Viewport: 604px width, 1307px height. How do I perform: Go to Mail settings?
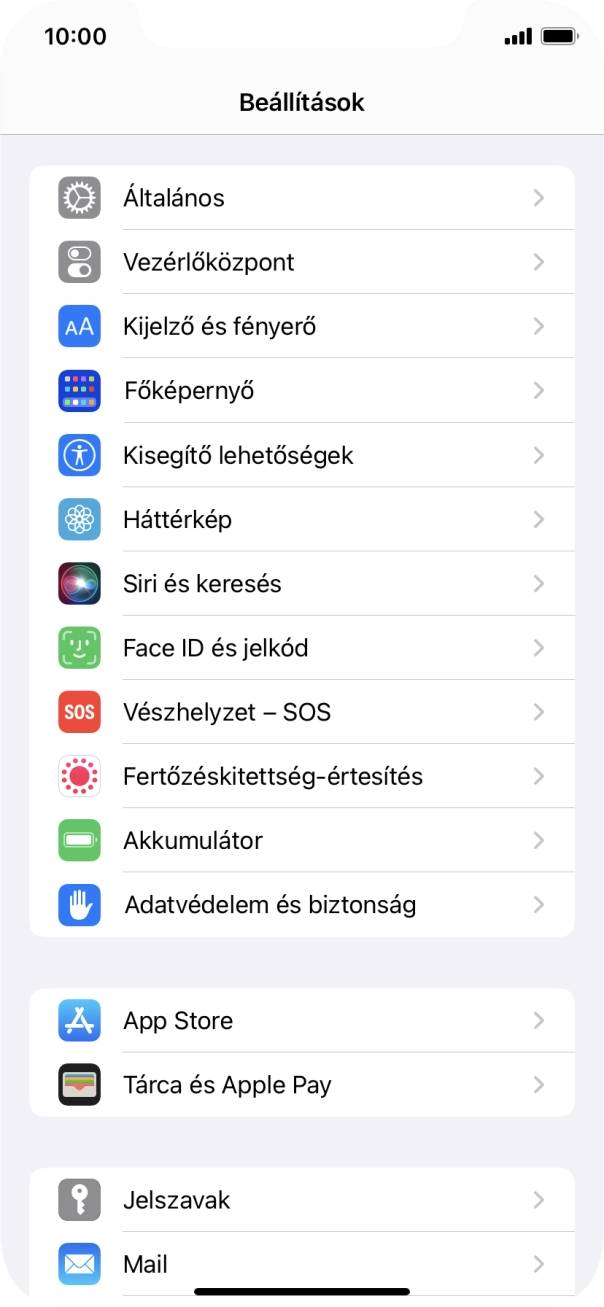pyautogui.click(x=300, y=1263)
